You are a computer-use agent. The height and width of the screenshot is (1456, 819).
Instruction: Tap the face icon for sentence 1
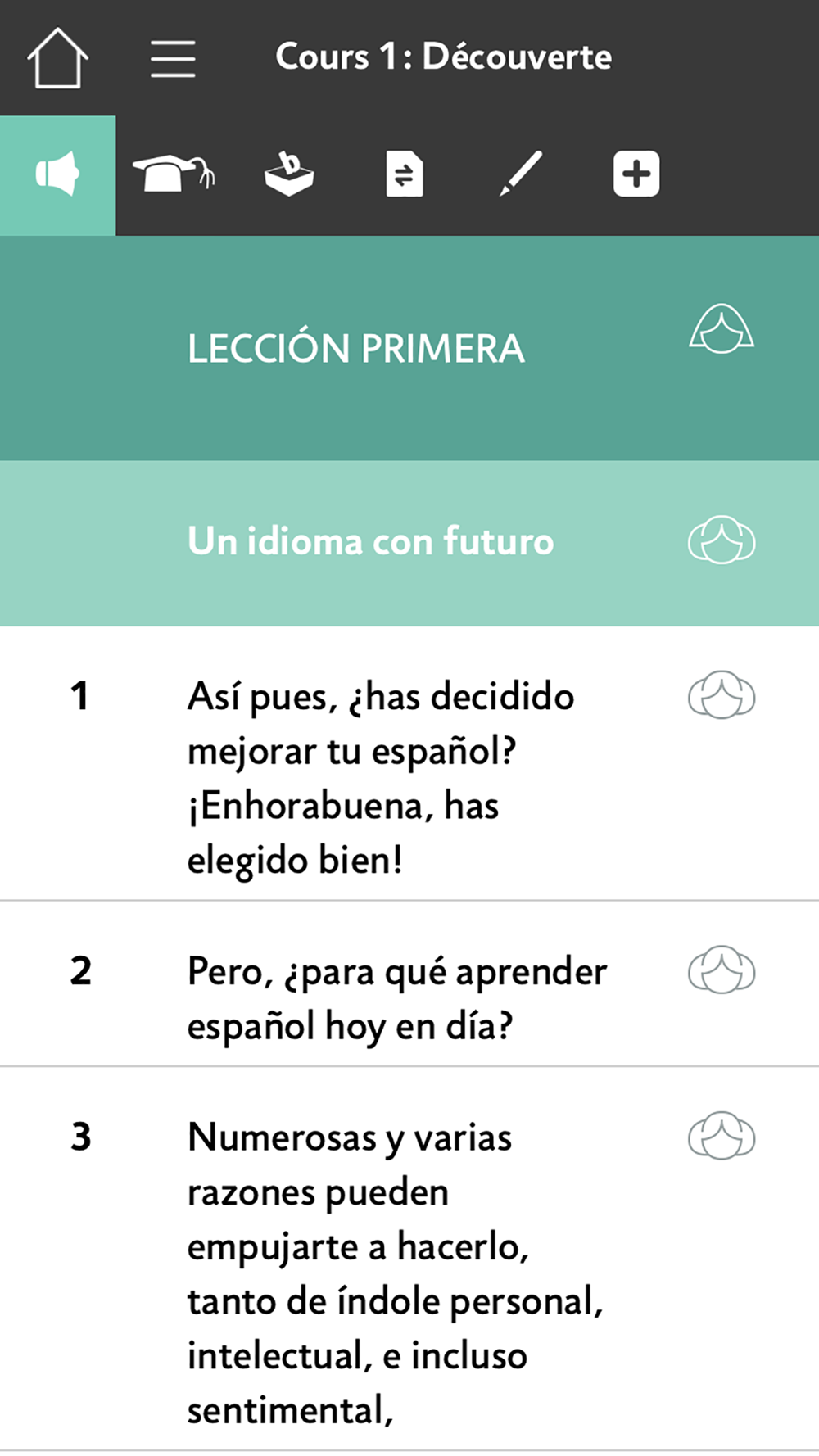722,695
